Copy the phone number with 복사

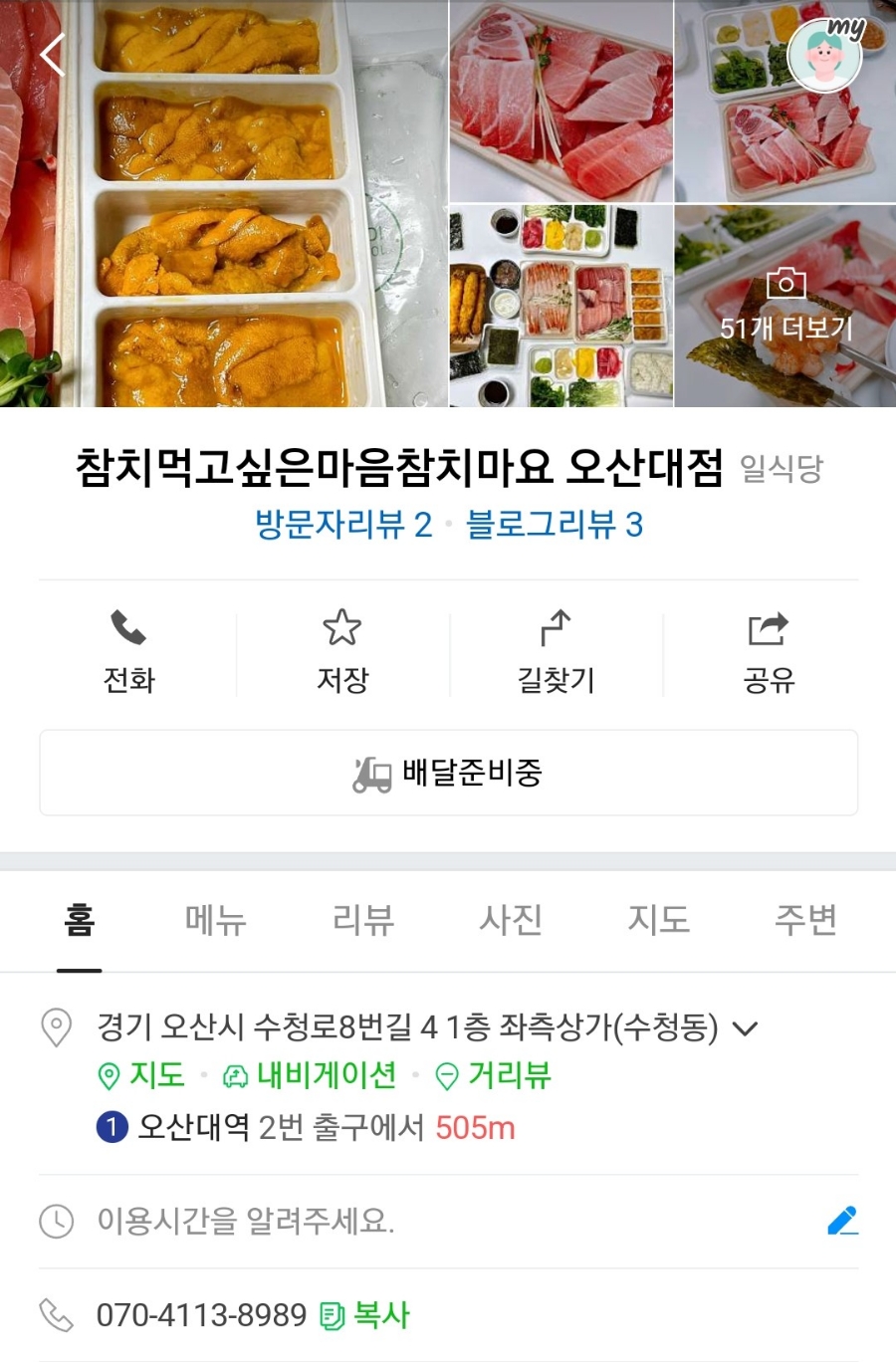click(x=365, y=1315)
